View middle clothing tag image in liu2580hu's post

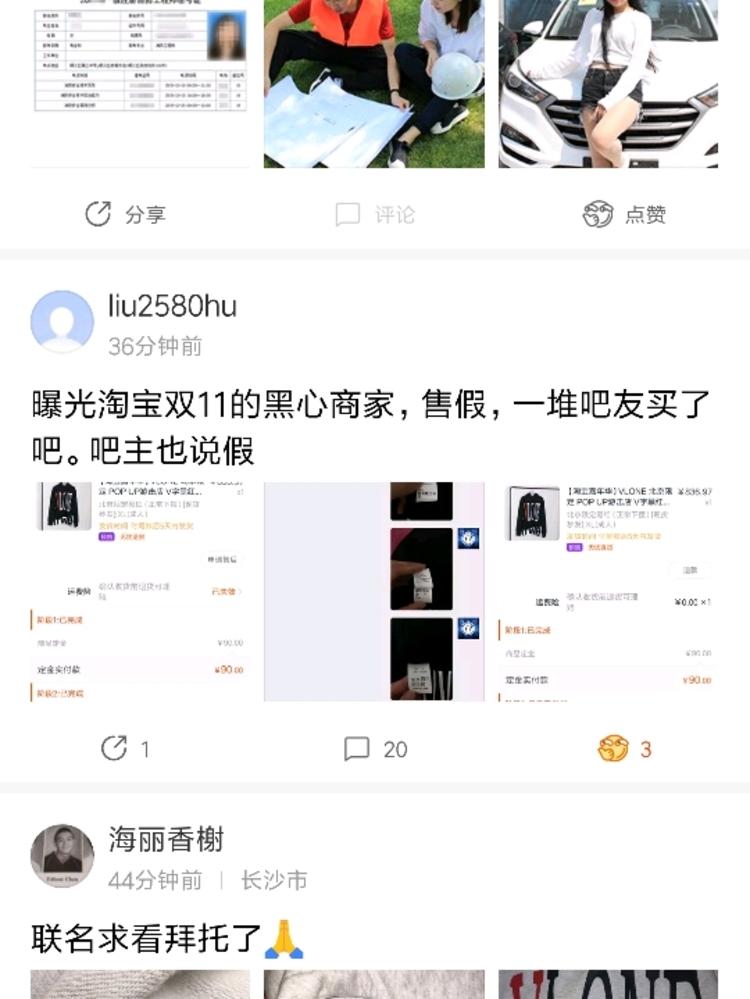pos(374,591)
